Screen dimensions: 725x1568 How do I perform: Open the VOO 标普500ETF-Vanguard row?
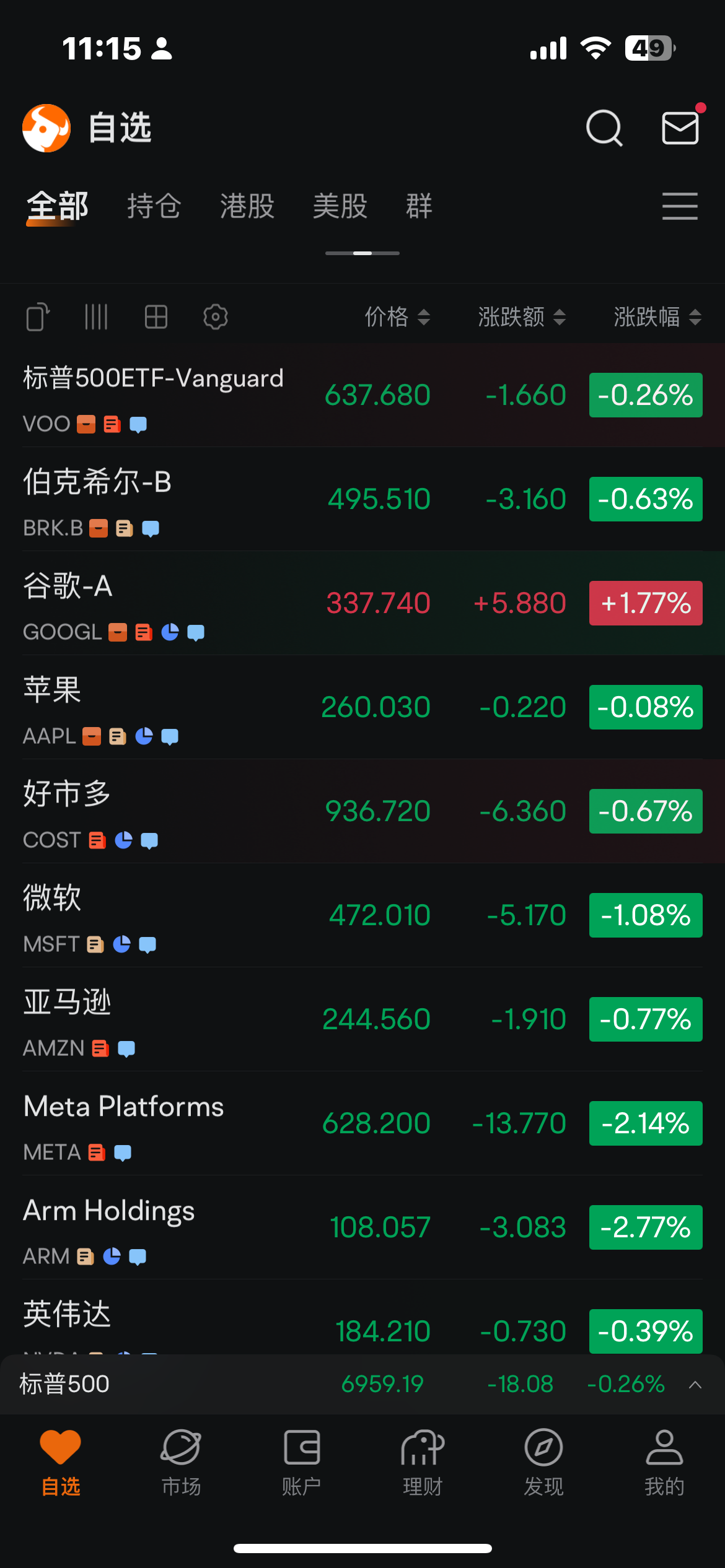tap(362, 395)
